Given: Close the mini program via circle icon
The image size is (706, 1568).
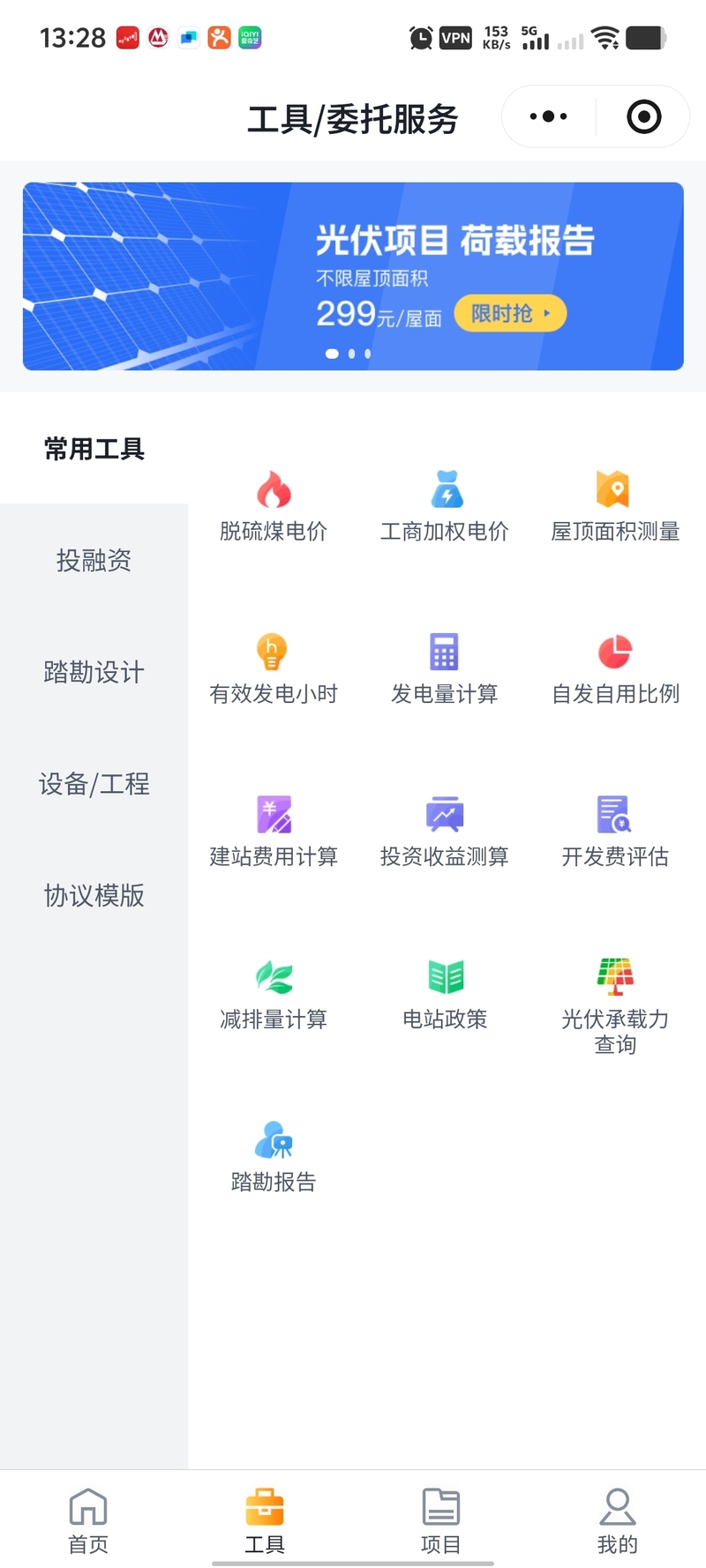Looking at the screenshot, I should coord(643,116).
